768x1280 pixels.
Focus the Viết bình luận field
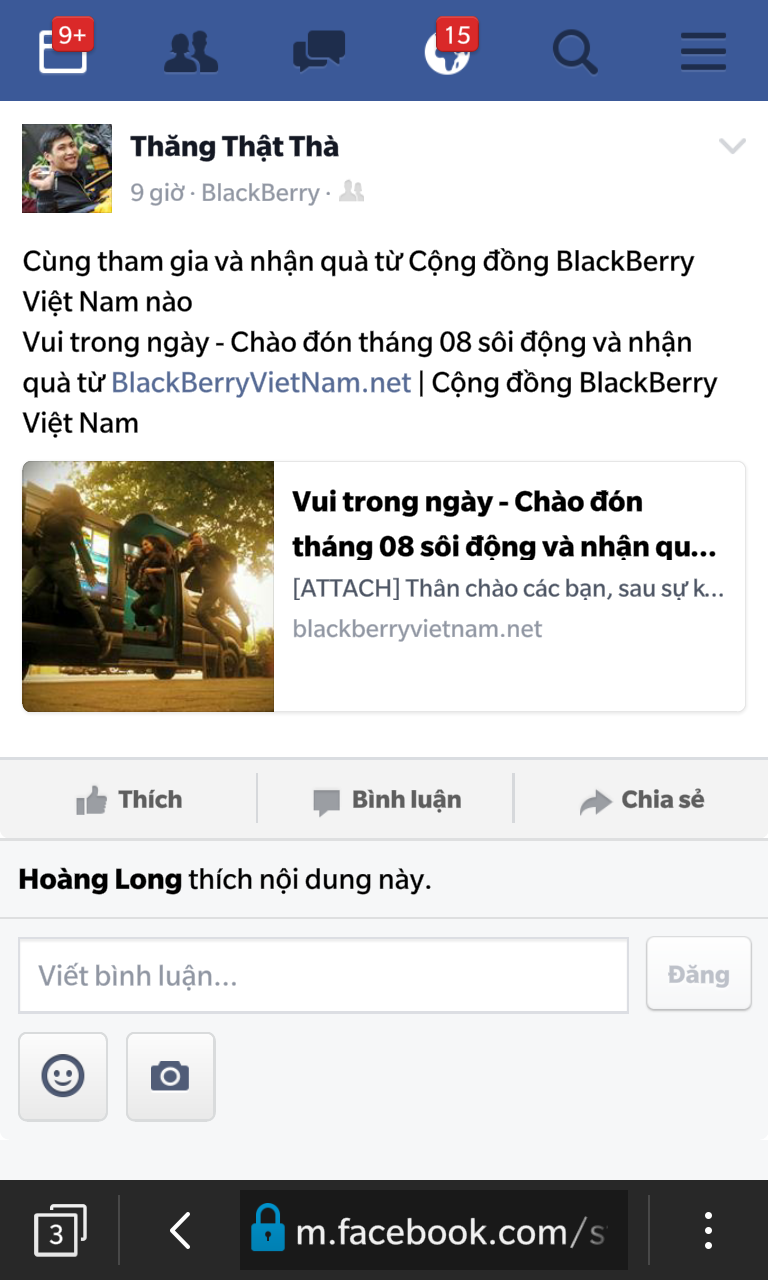point(323,975)
